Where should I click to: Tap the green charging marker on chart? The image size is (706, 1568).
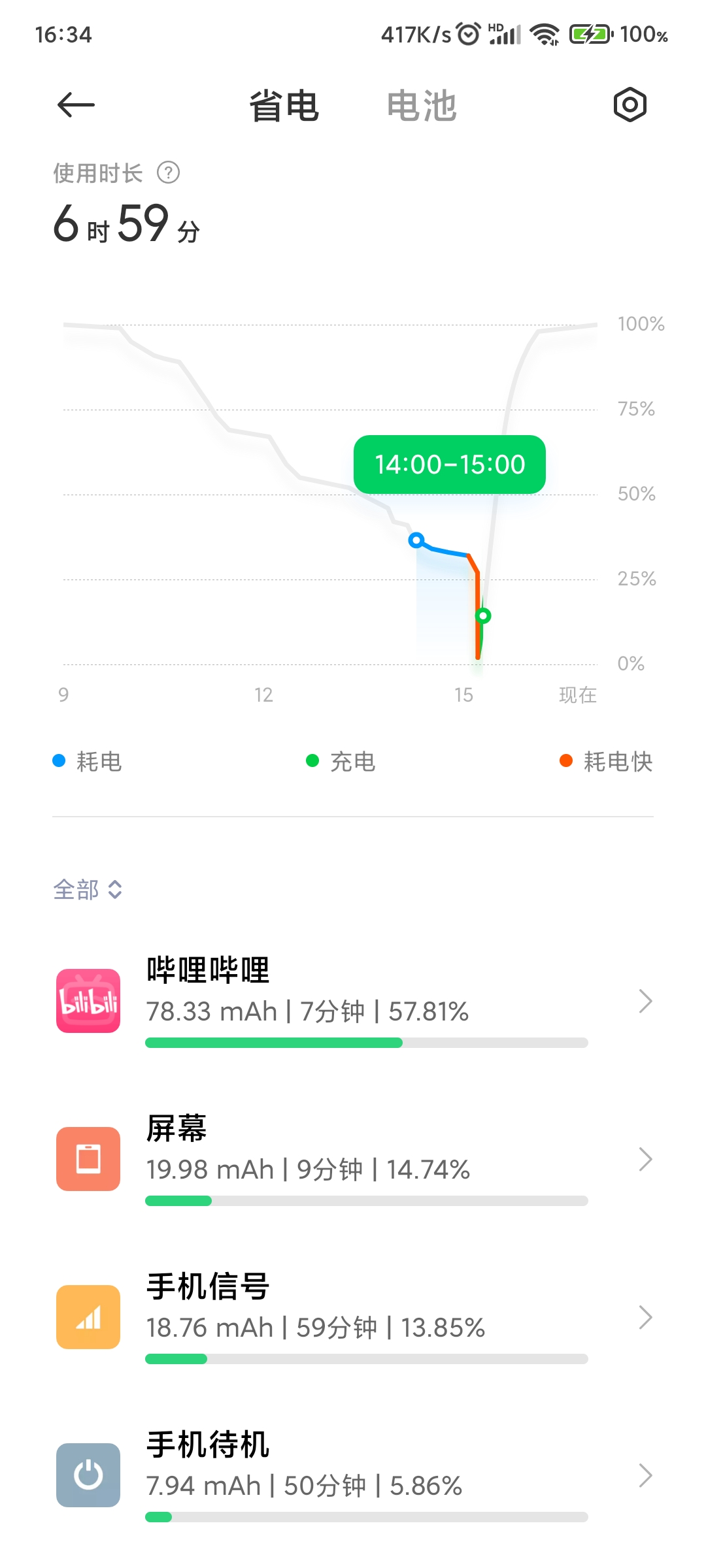[x=483, y=615]
